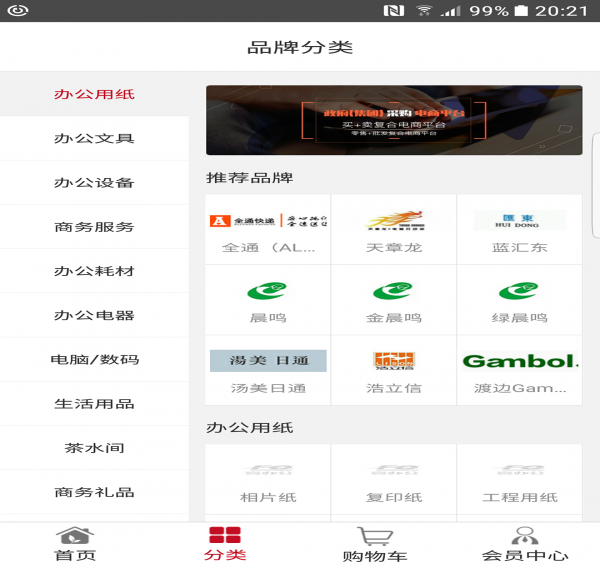Open the 汤美日通 brand
Screen dimensions: 600x566
point(267,370)
